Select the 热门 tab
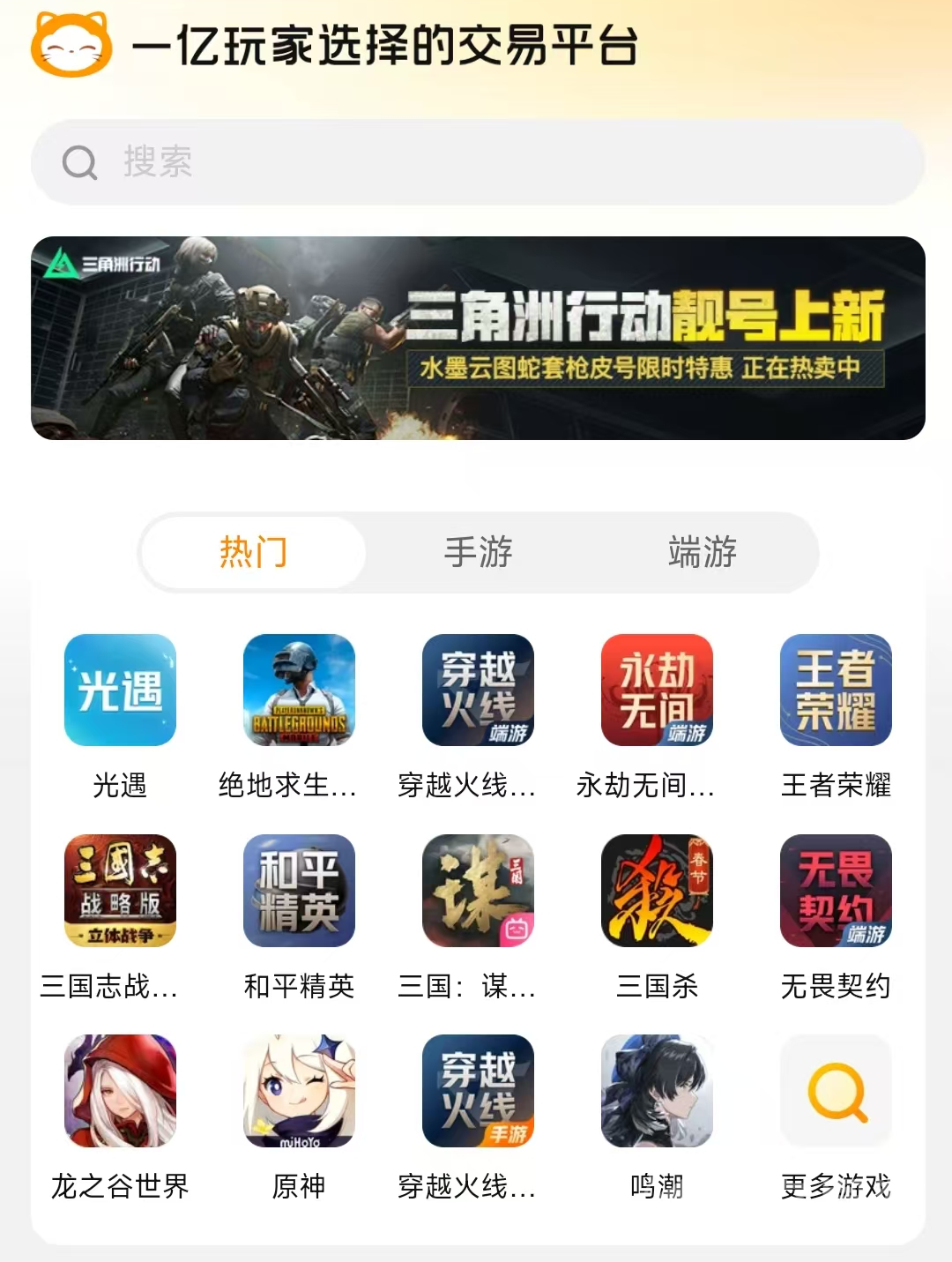Screen dimensions: 952x1262 254,552
